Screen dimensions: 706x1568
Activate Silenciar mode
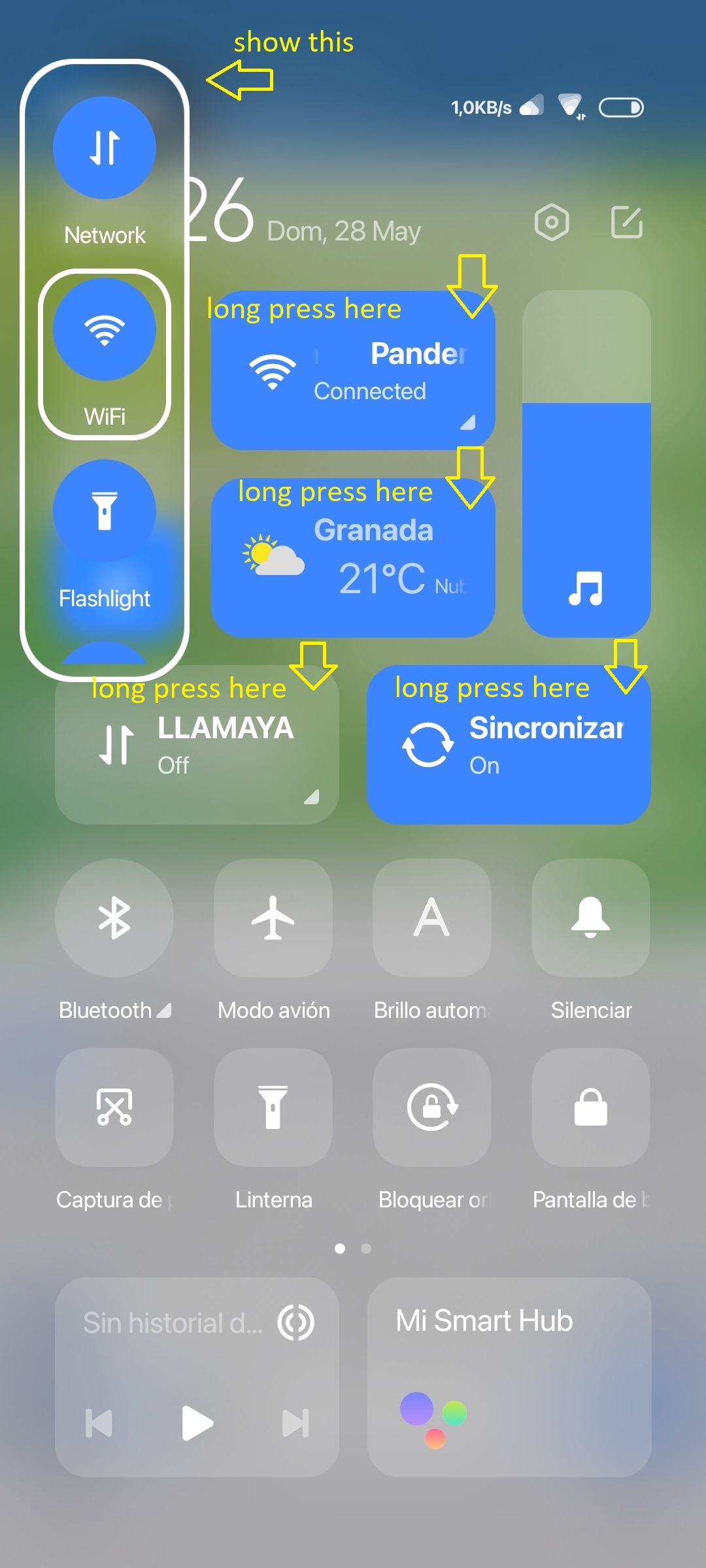click(x=590, y=918)
